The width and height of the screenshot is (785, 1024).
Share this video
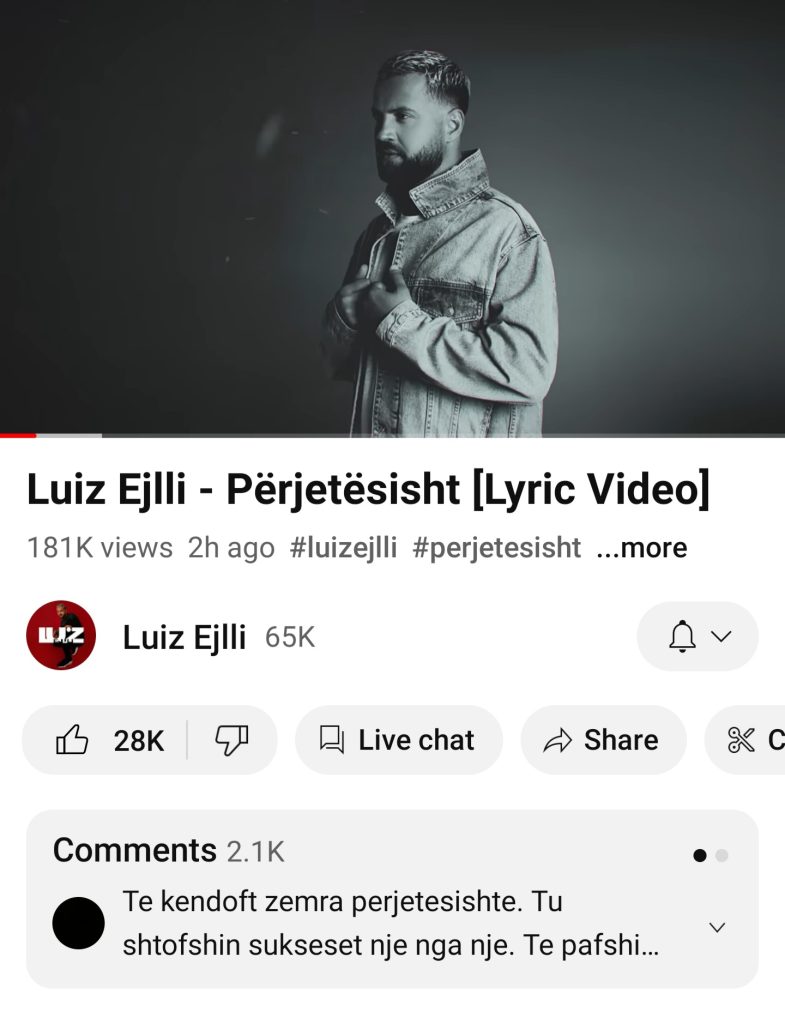point(603,740)
